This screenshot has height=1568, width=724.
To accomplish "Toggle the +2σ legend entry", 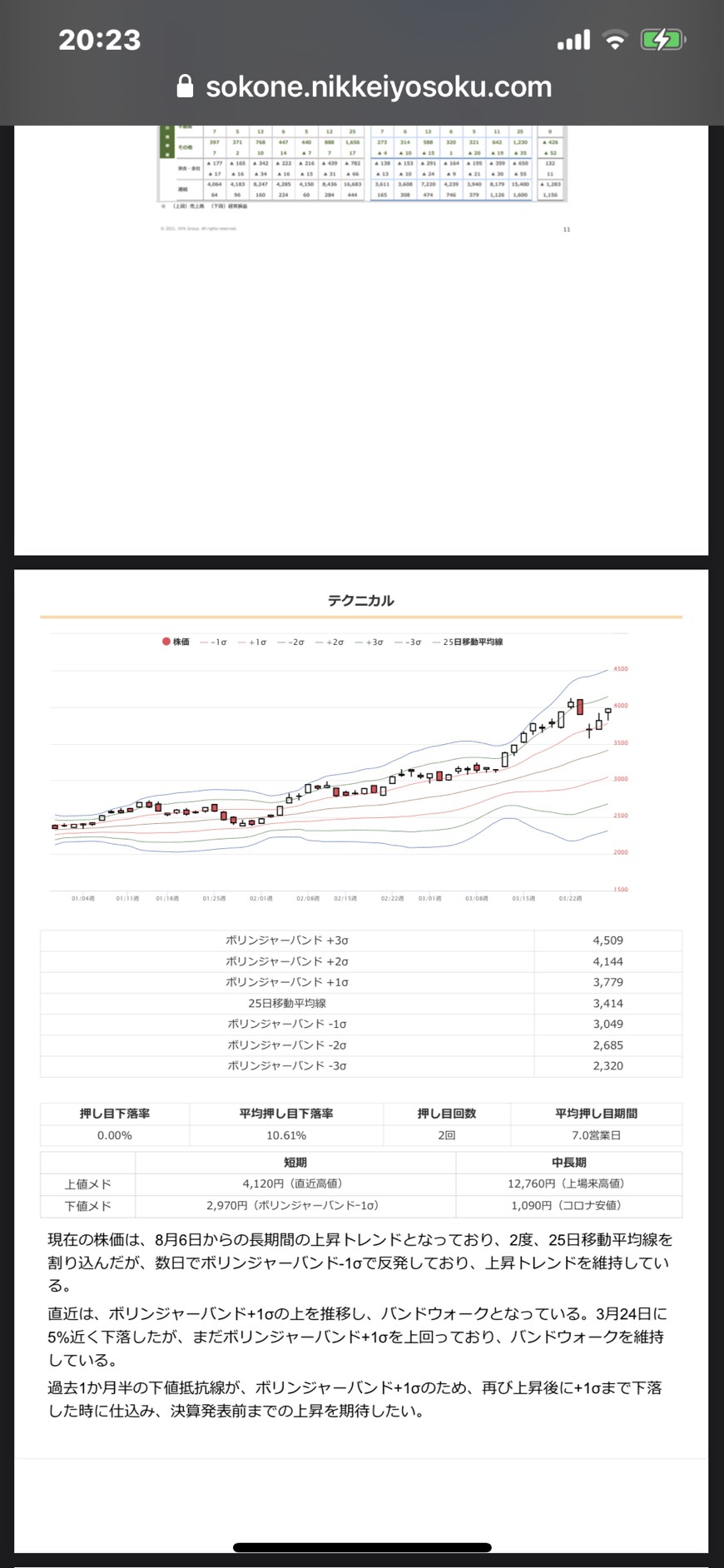I will [330, 642].
